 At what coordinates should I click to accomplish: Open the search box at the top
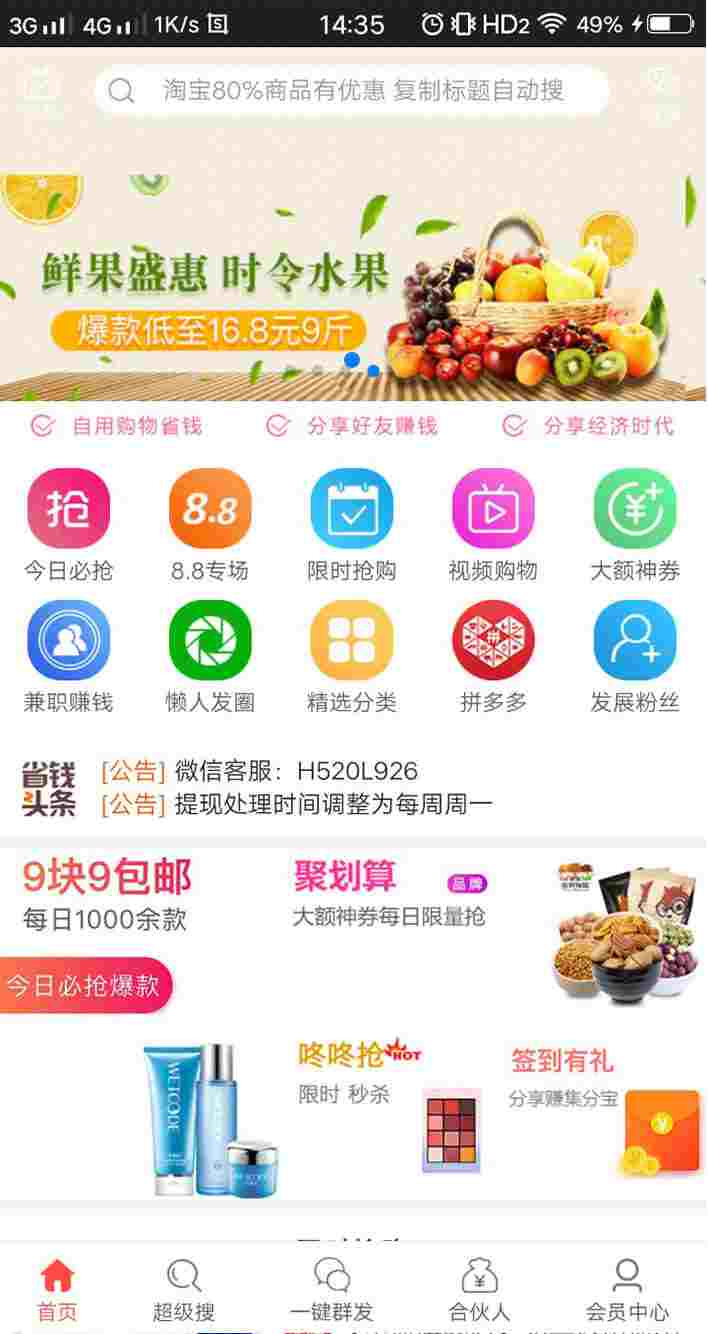(x=352, y=91)
